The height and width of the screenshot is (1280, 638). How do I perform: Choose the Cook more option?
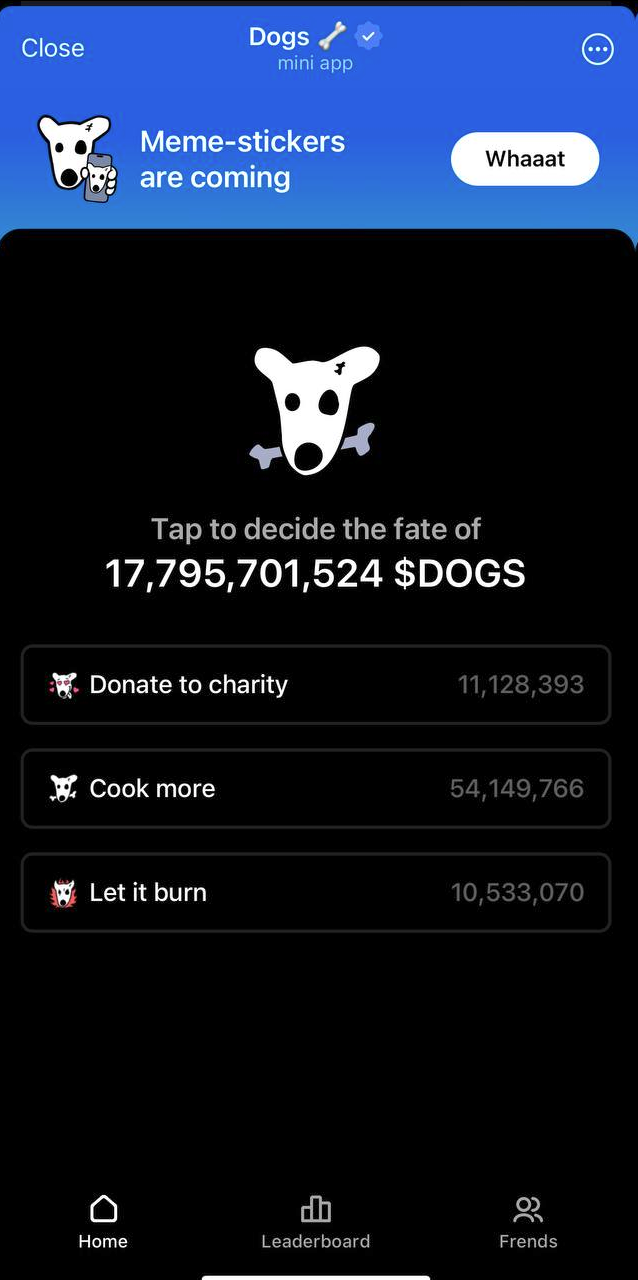(315, 789)
